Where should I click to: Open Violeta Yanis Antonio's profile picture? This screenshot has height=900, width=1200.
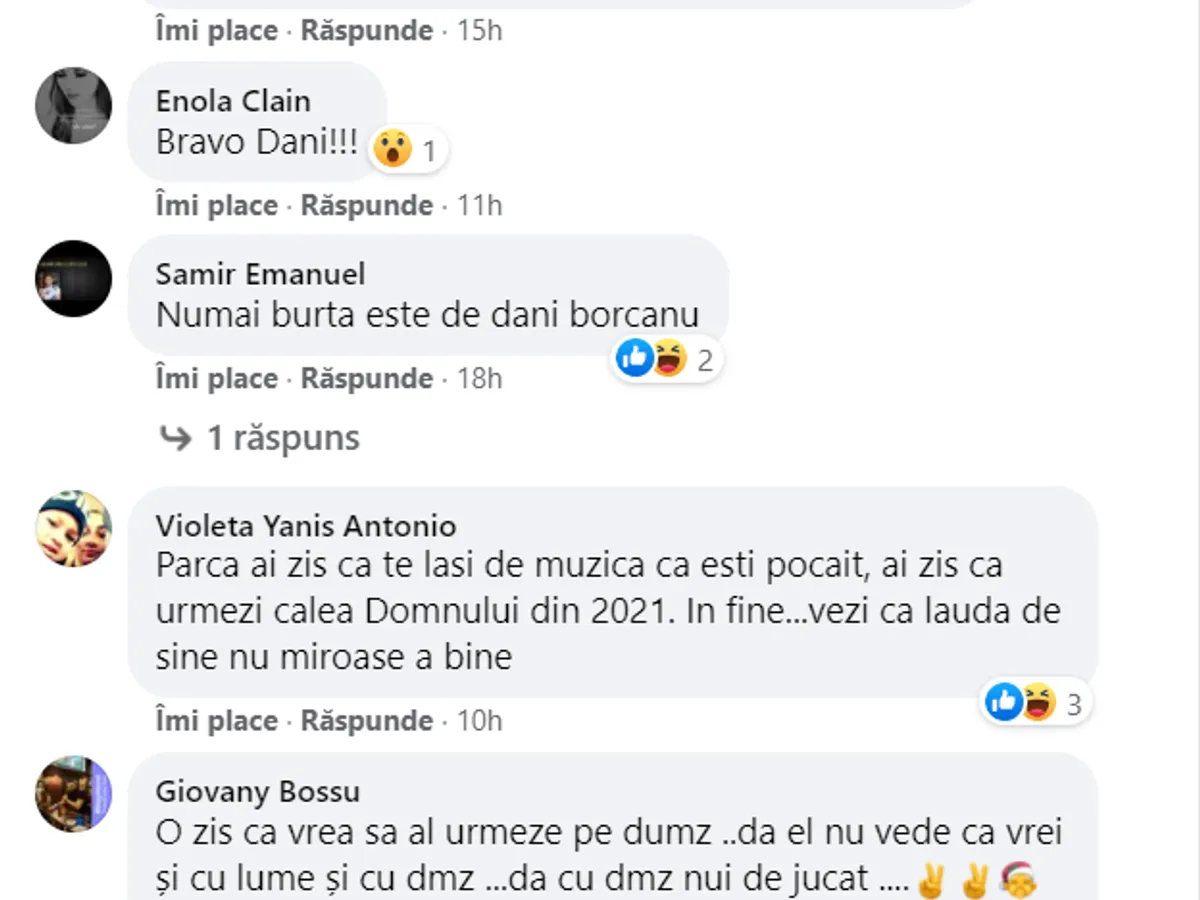click(x=73, y=527)
